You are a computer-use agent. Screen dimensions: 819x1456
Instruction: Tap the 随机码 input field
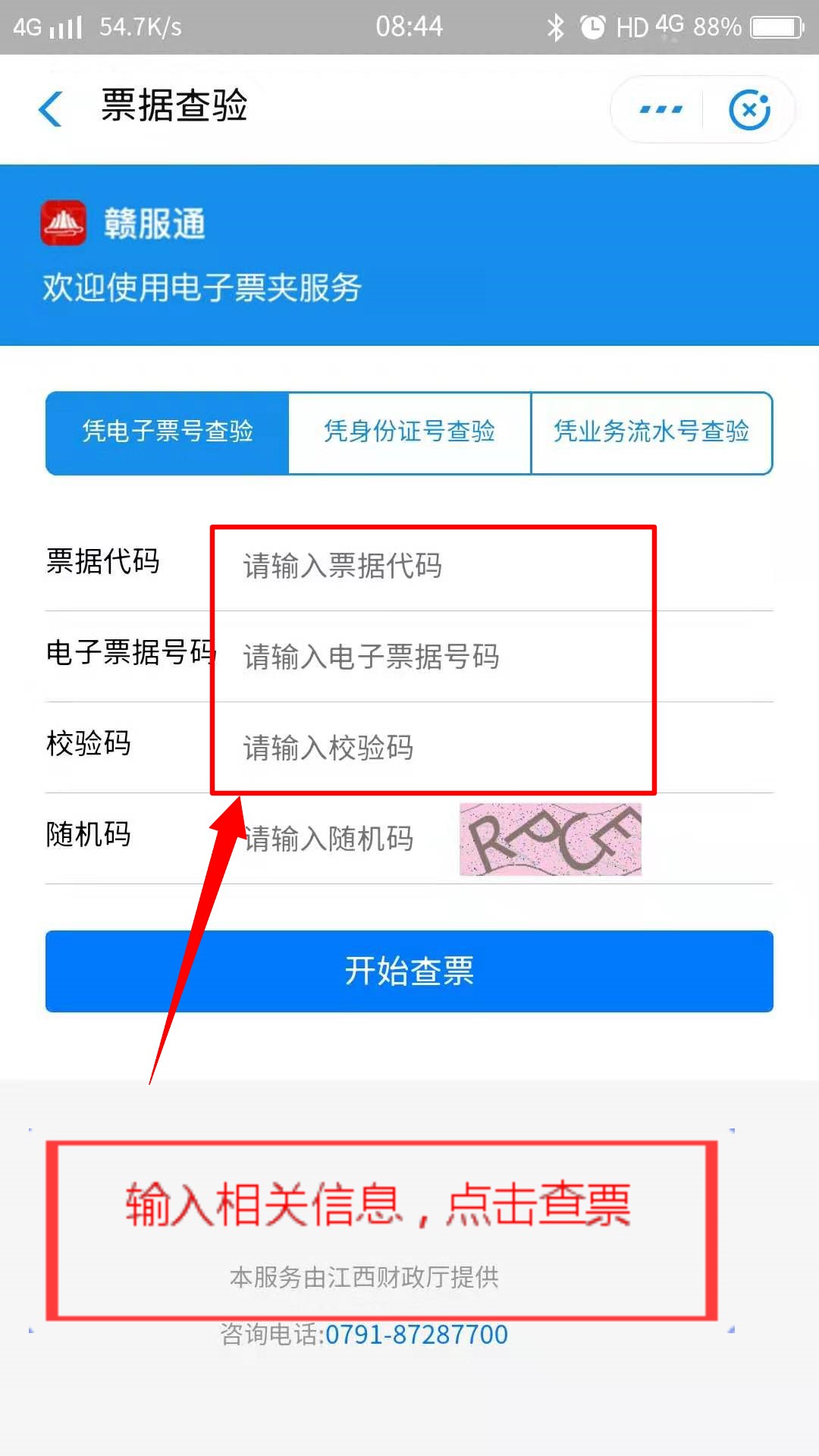341,839
